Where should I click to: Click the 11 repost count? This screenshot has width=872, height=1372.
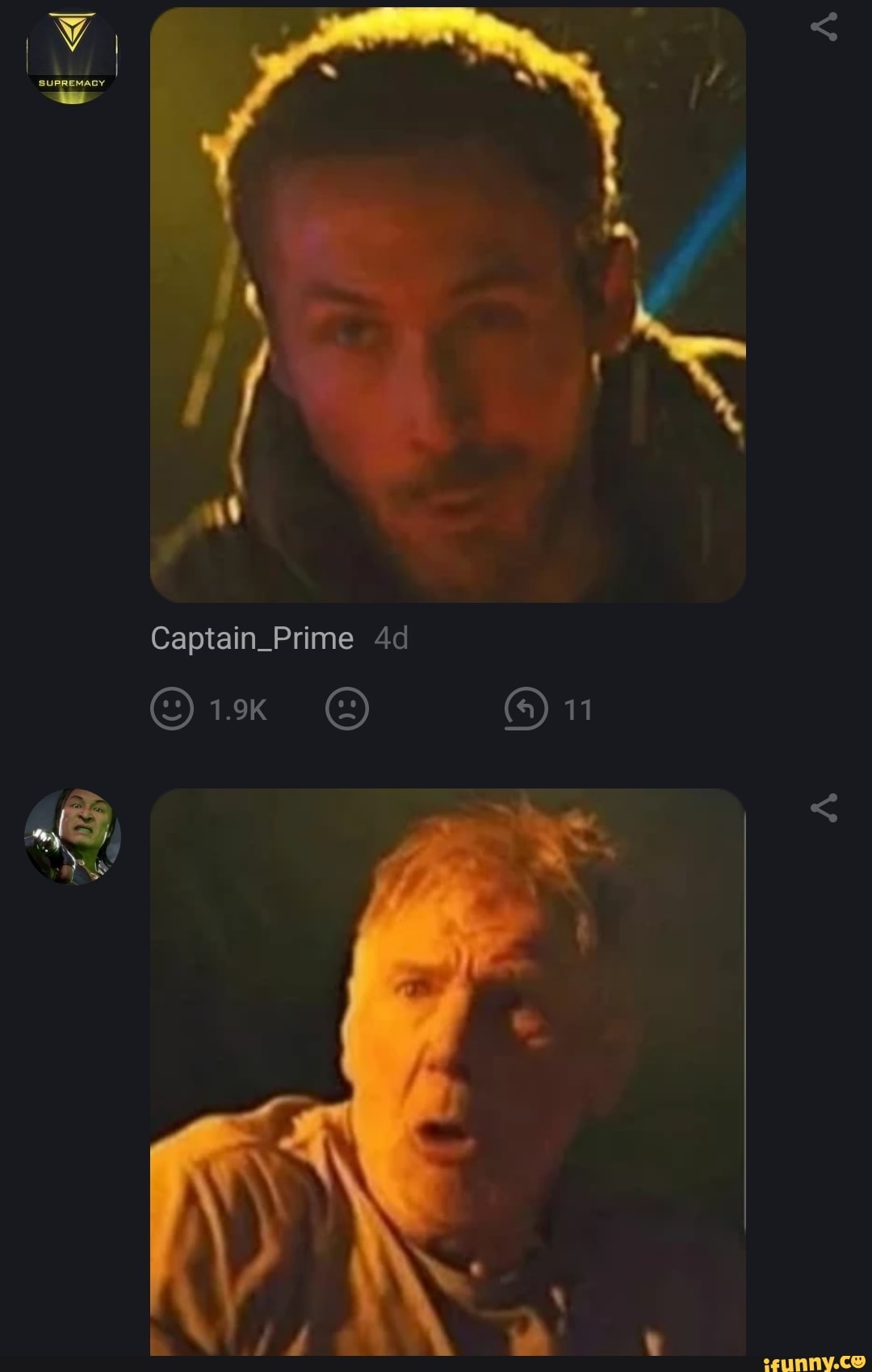pyautogui.click(x=580, y=710)
